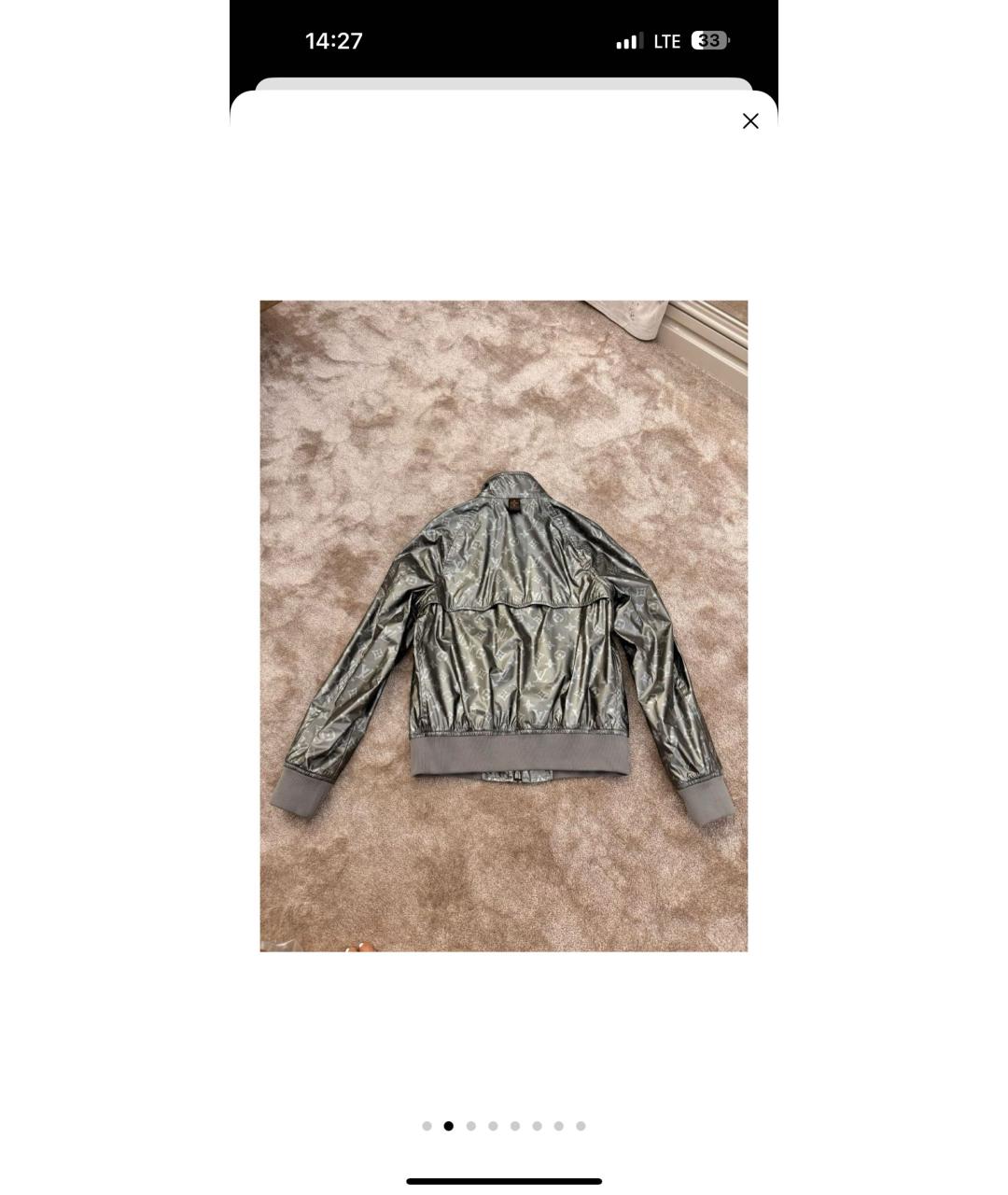Select the currently active second pagination dot
The image size is (1008, 1195).
point(449,1126)
